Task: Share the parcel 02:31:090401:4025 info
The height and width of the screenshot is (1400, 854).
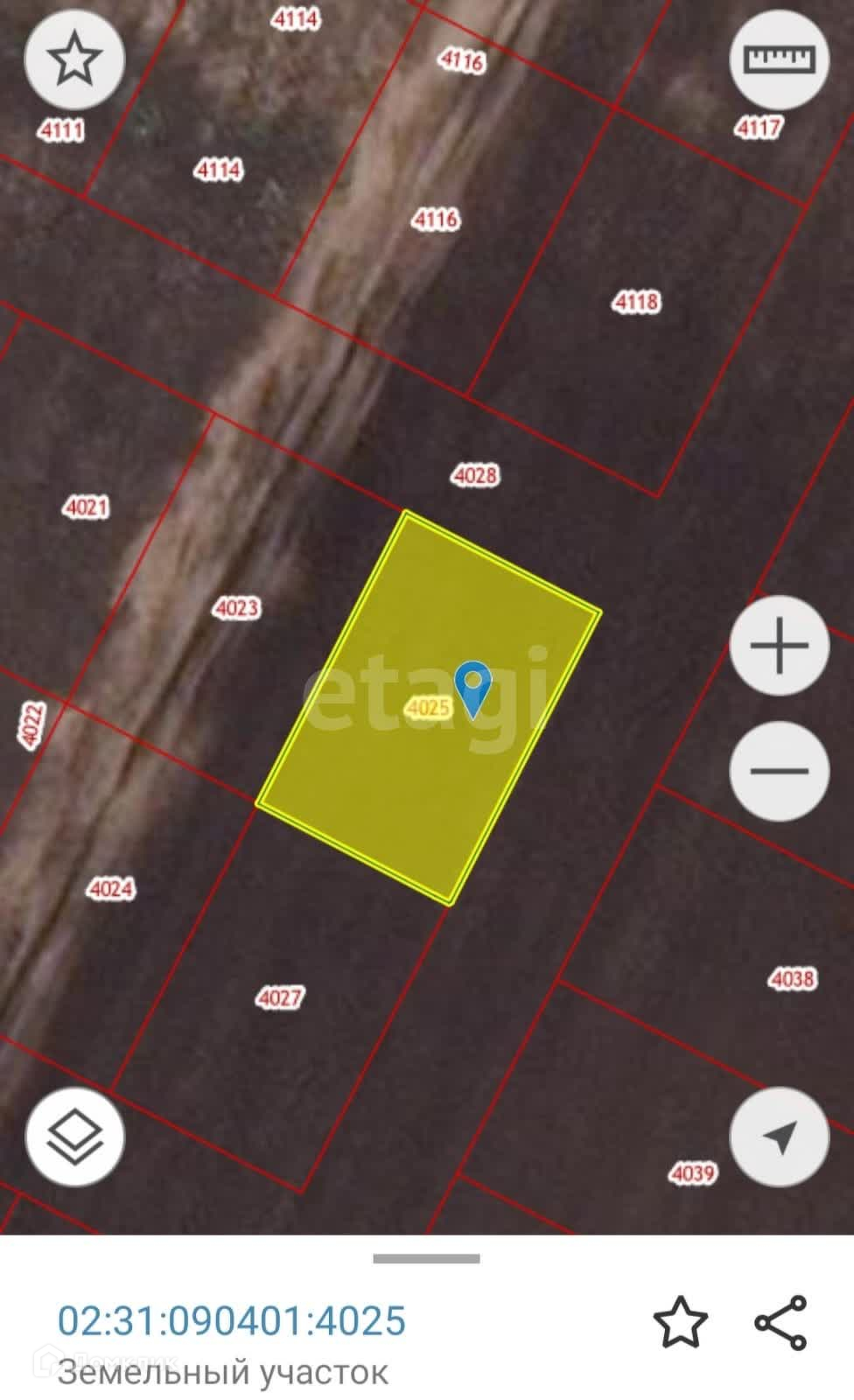Action: point(780,1321)
